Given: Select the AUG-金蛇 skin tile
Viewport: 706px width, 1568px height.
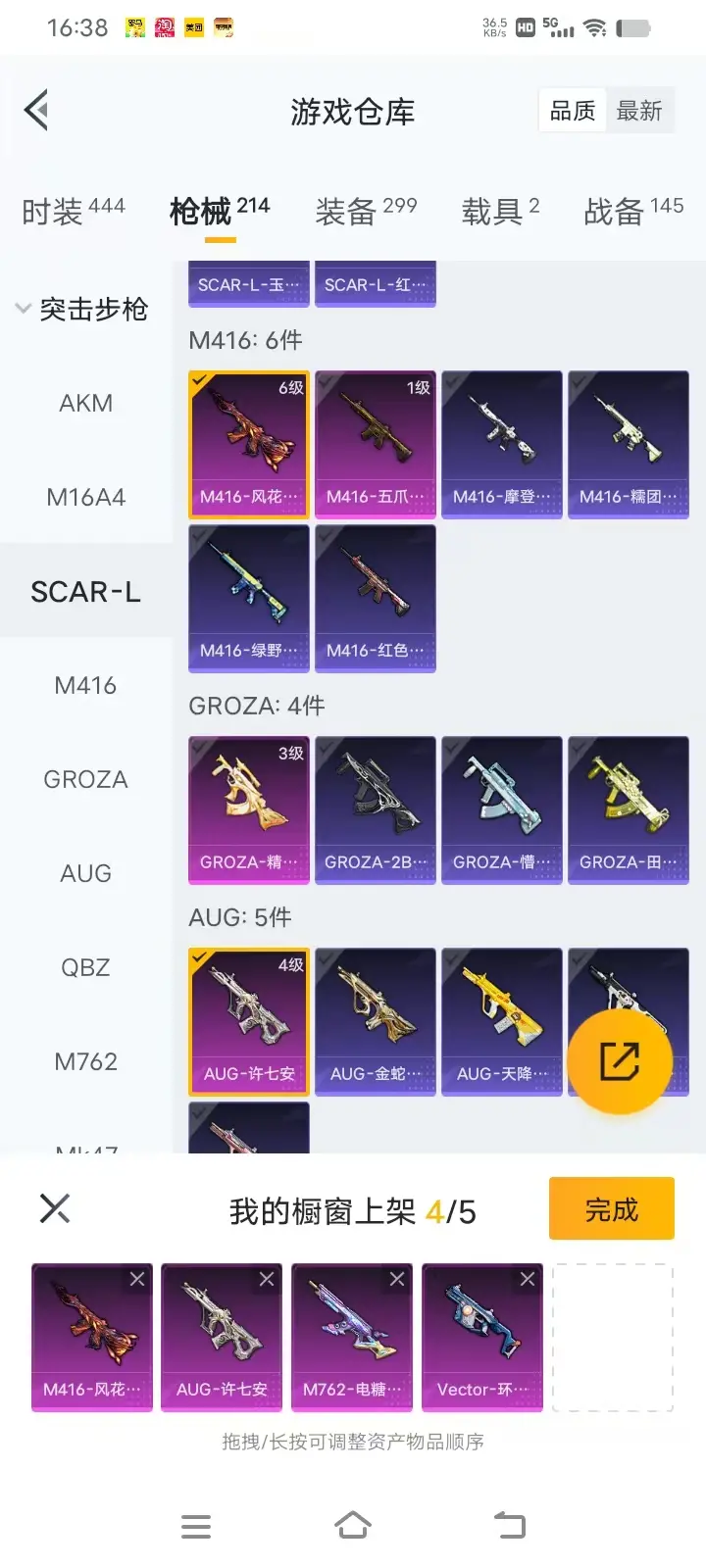Looking at the screenshot, I should pos(375,1021).
